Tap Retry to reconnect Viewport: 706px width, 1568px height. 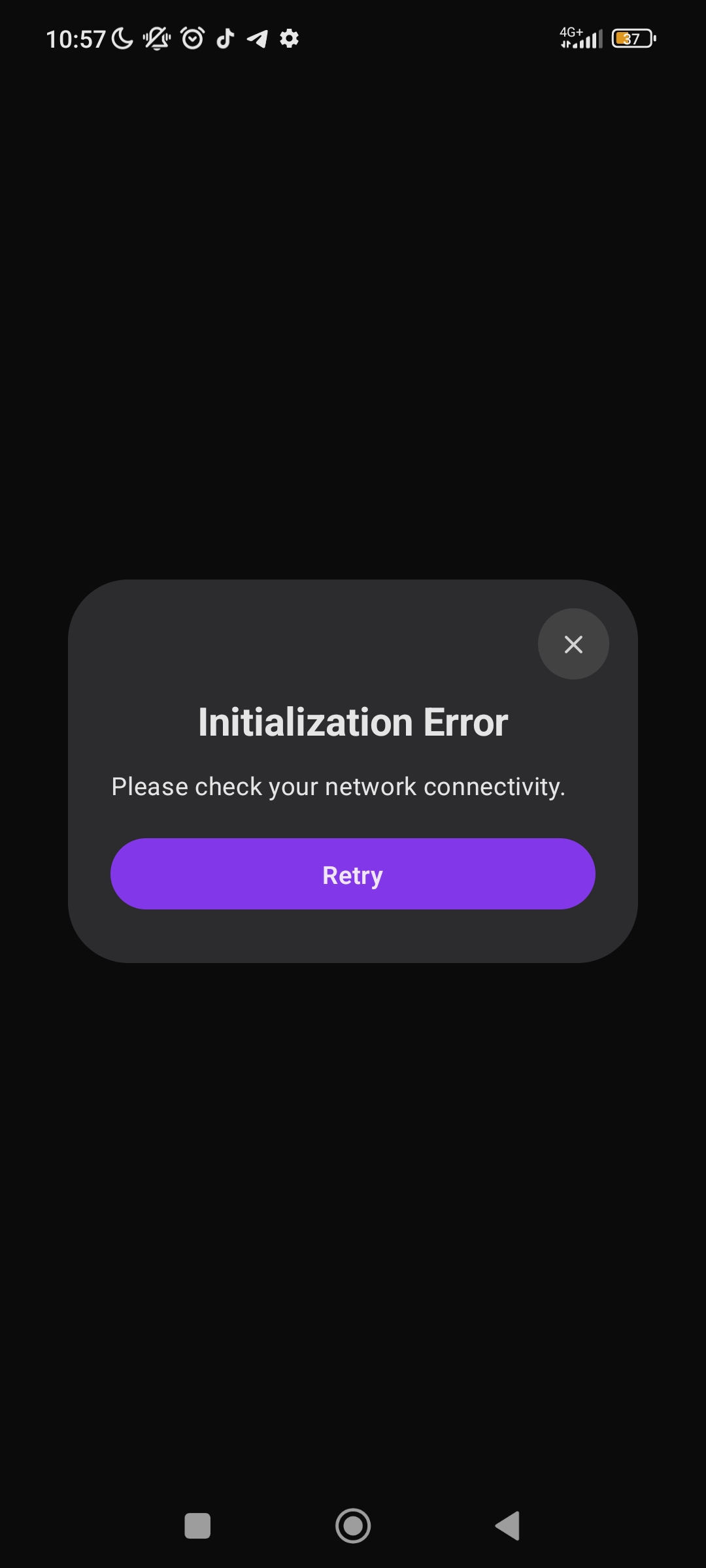[x=353, y=874]
